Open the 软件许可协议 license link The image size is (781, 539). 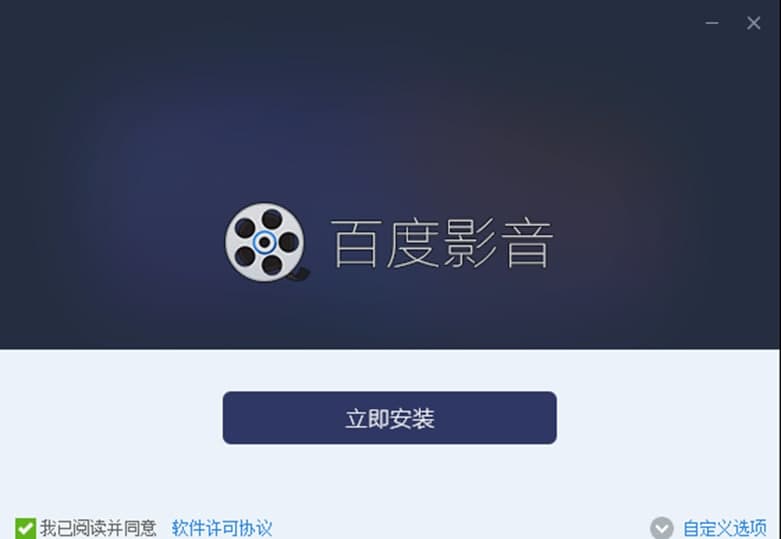(222, 528)
